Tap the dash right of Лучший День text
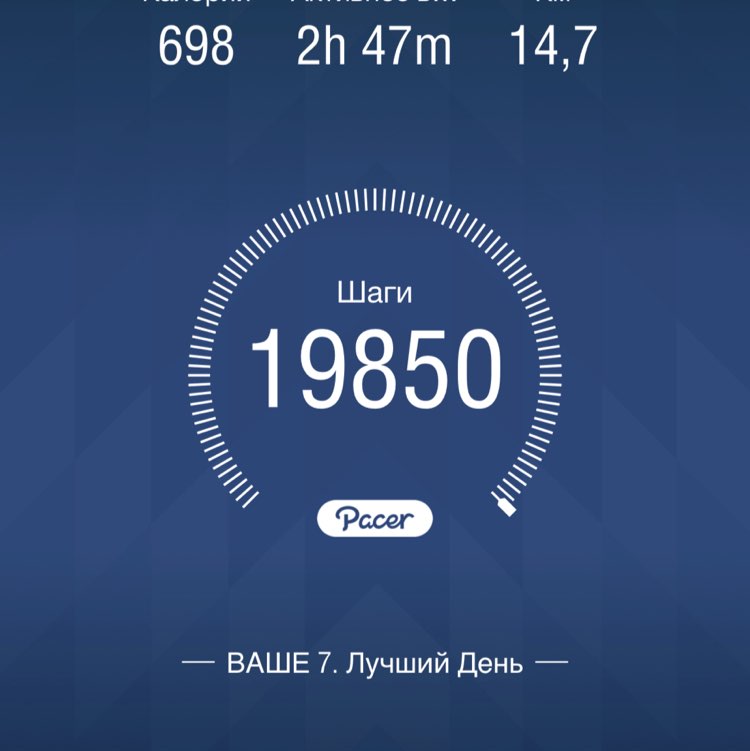750x751 pixels. [552, 660]
